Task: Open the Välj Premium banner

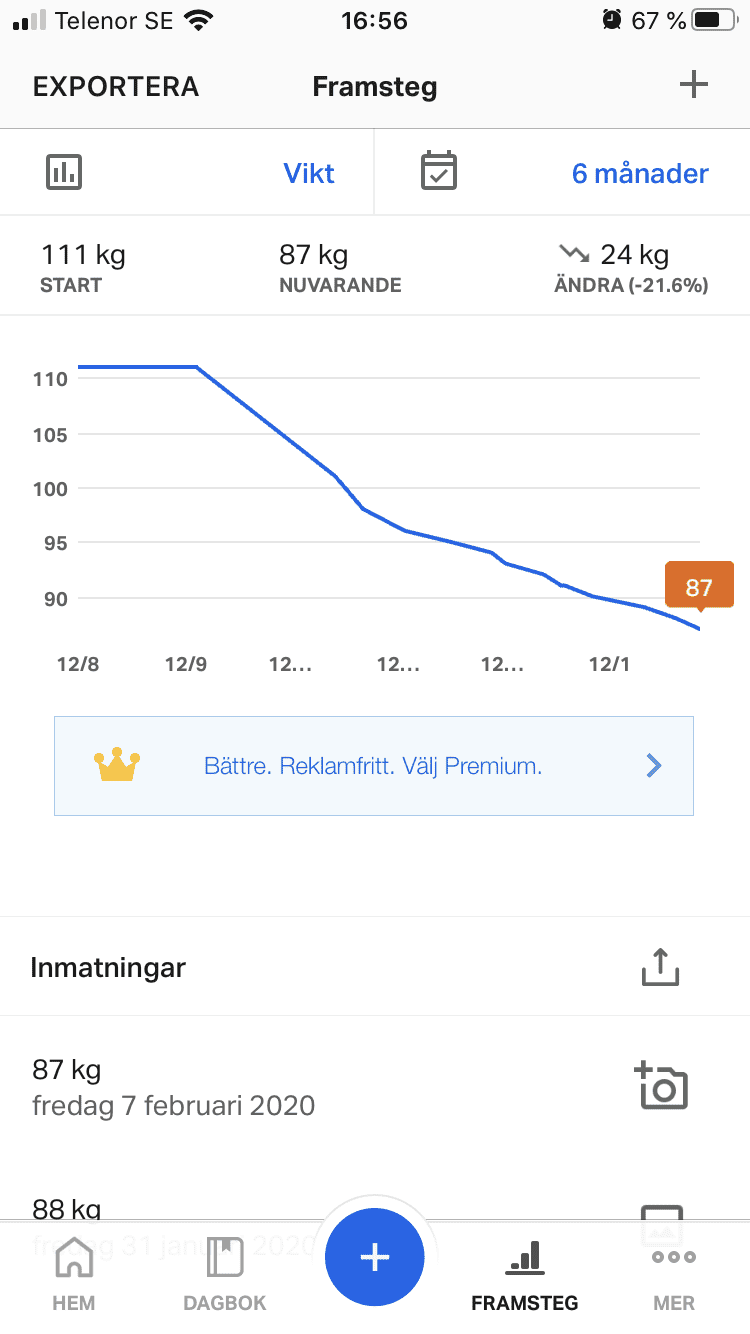Action: pyautogui.click(x=374, y=766)
